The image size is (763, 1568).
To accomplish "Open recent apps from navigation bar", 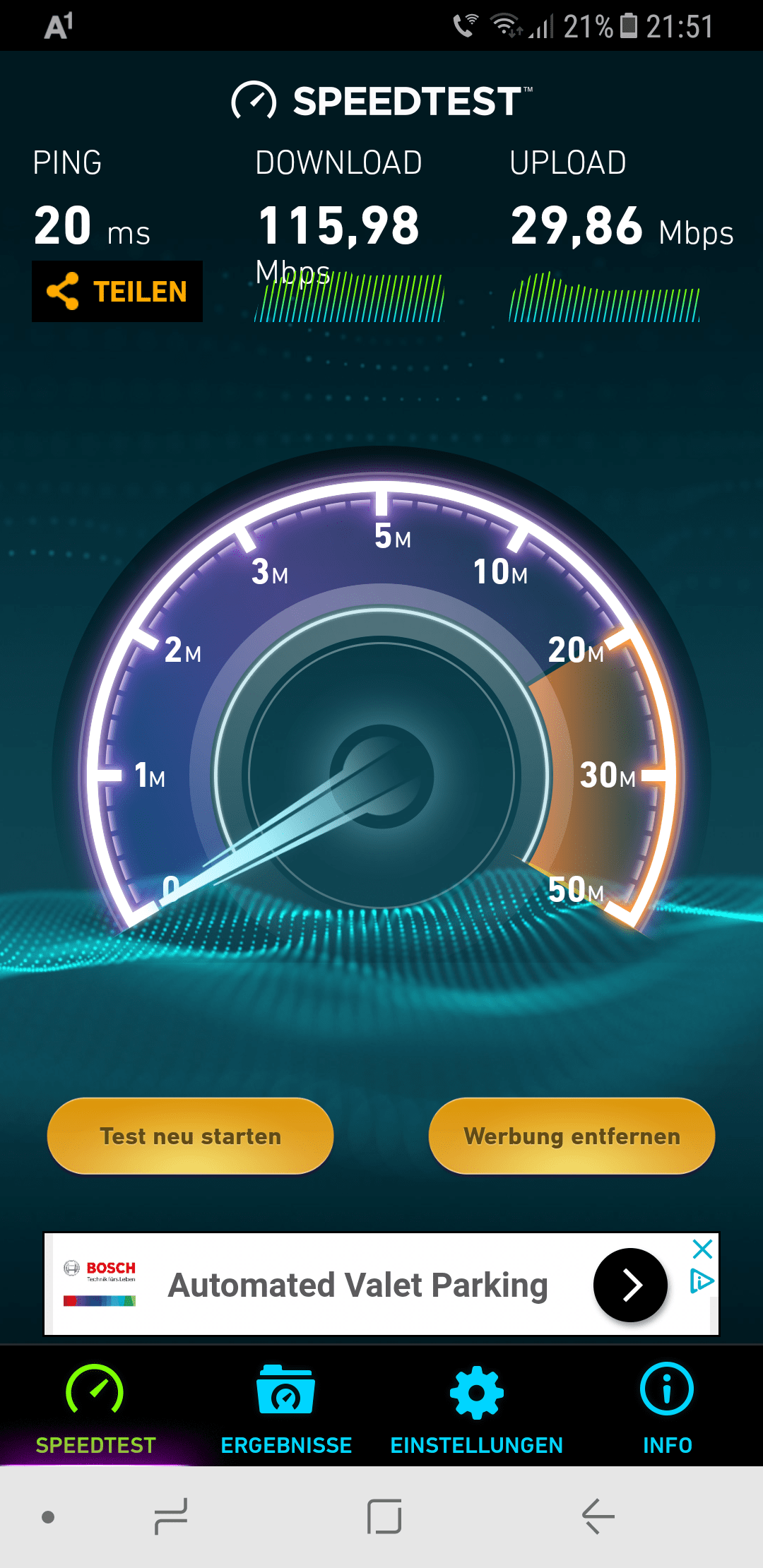I will pos(171,1516).
